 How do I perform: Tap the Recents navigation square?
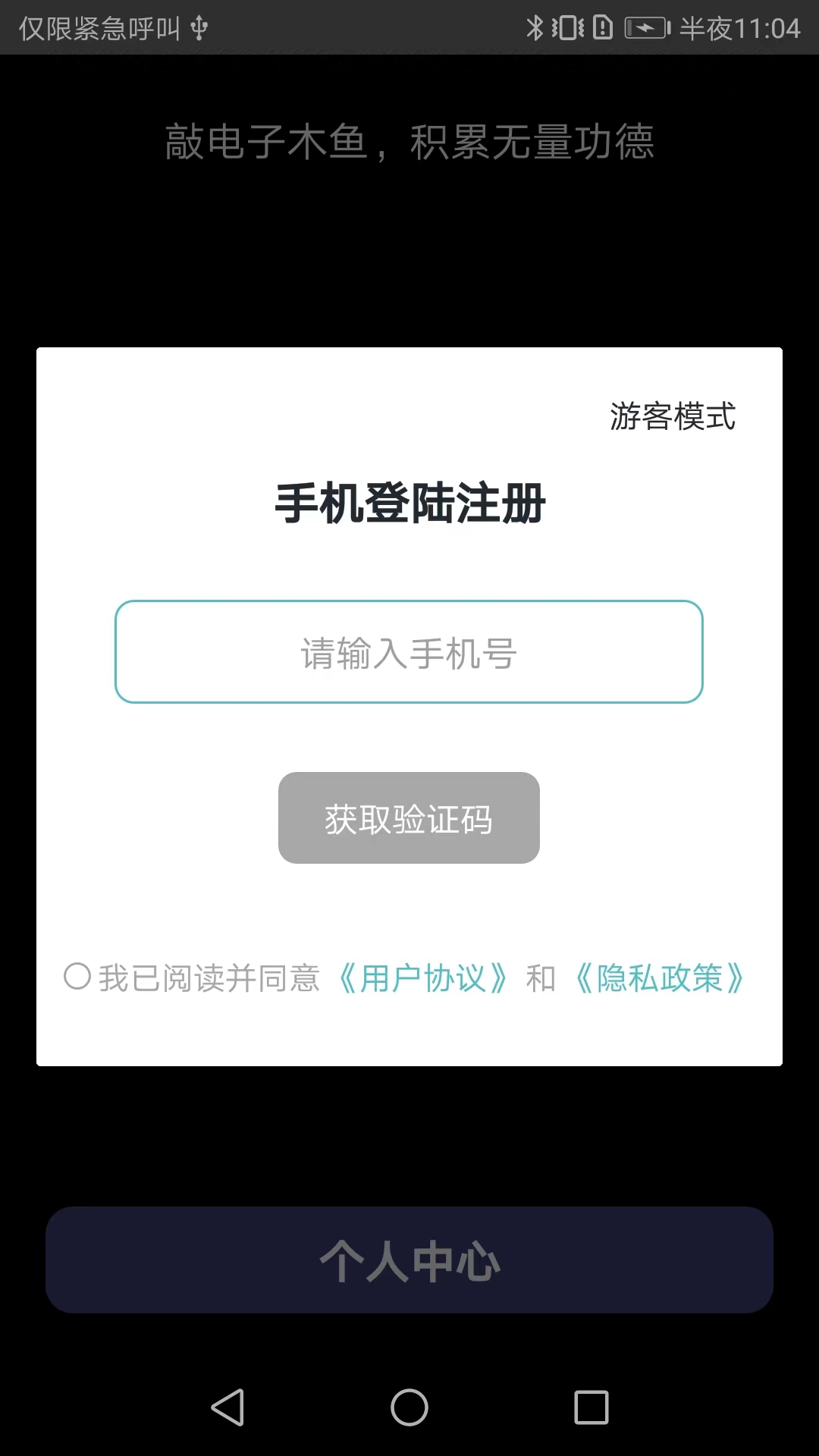tap(593, 1407)
